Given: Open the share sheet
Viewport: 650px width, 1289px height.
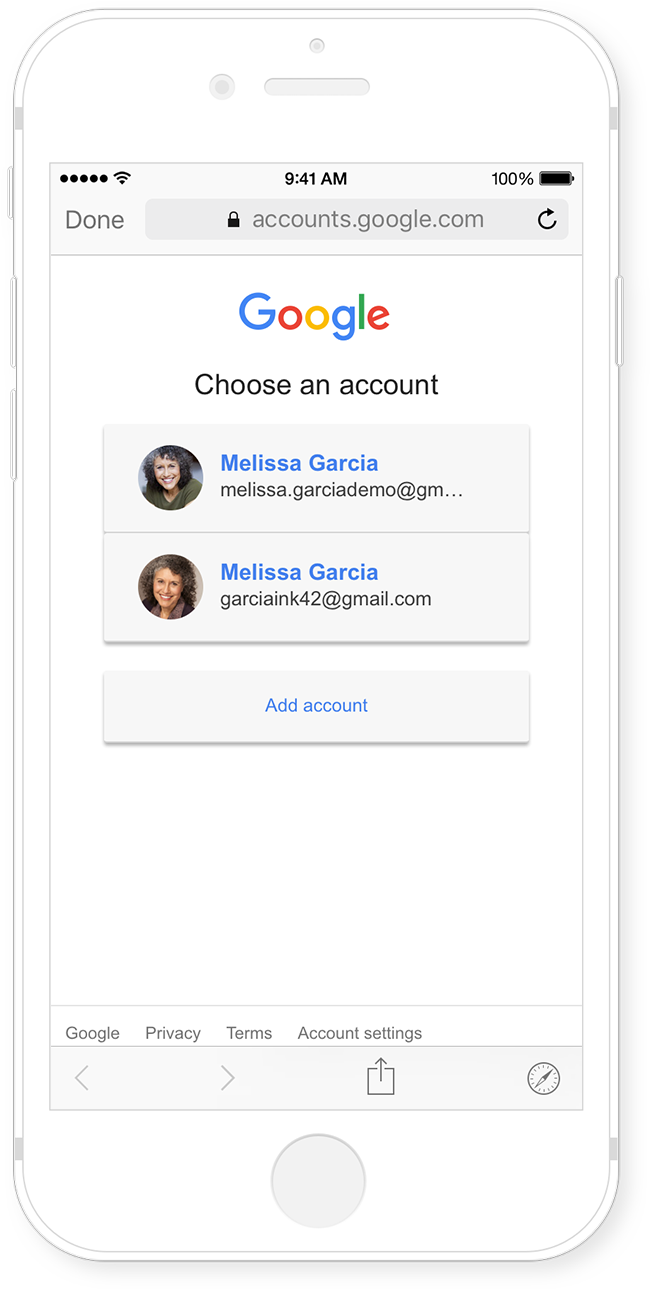Looking at the screenshot, I should click(381, 1077).
